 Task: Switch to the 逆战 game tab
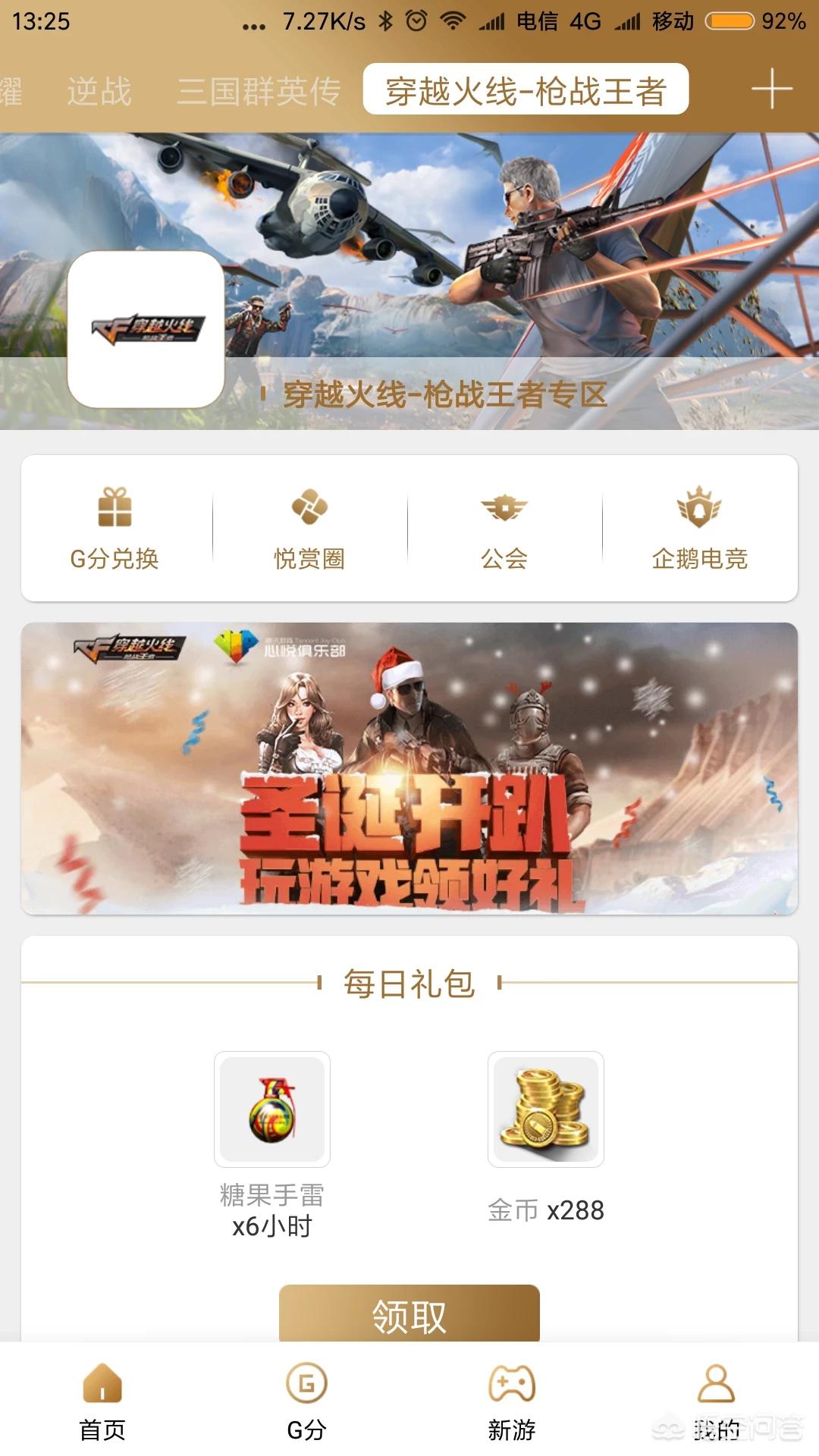pos(99,91)
